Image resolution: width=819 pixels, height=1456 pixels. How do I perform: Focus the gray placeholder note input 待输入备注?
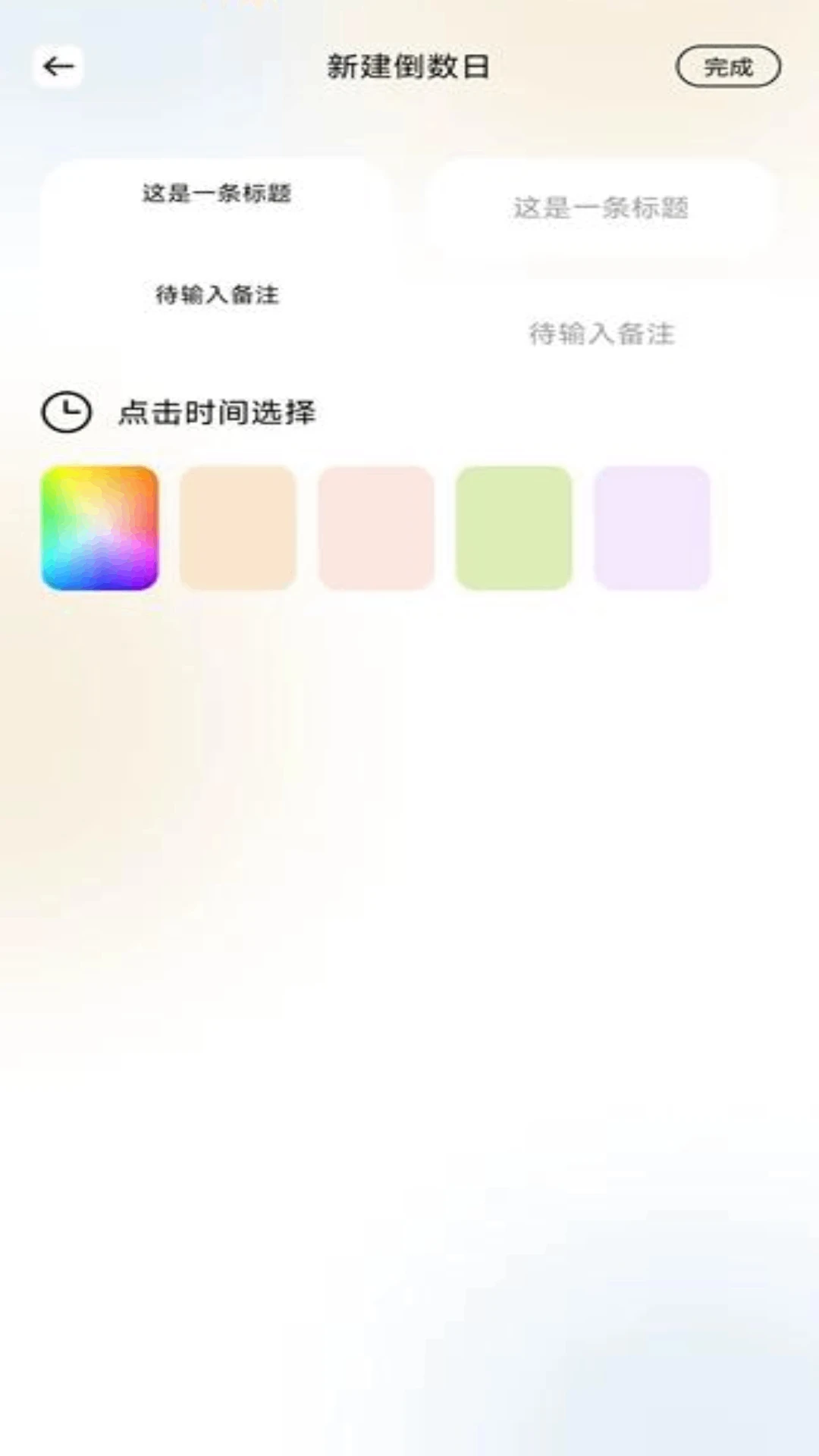(x=601, y=334)
